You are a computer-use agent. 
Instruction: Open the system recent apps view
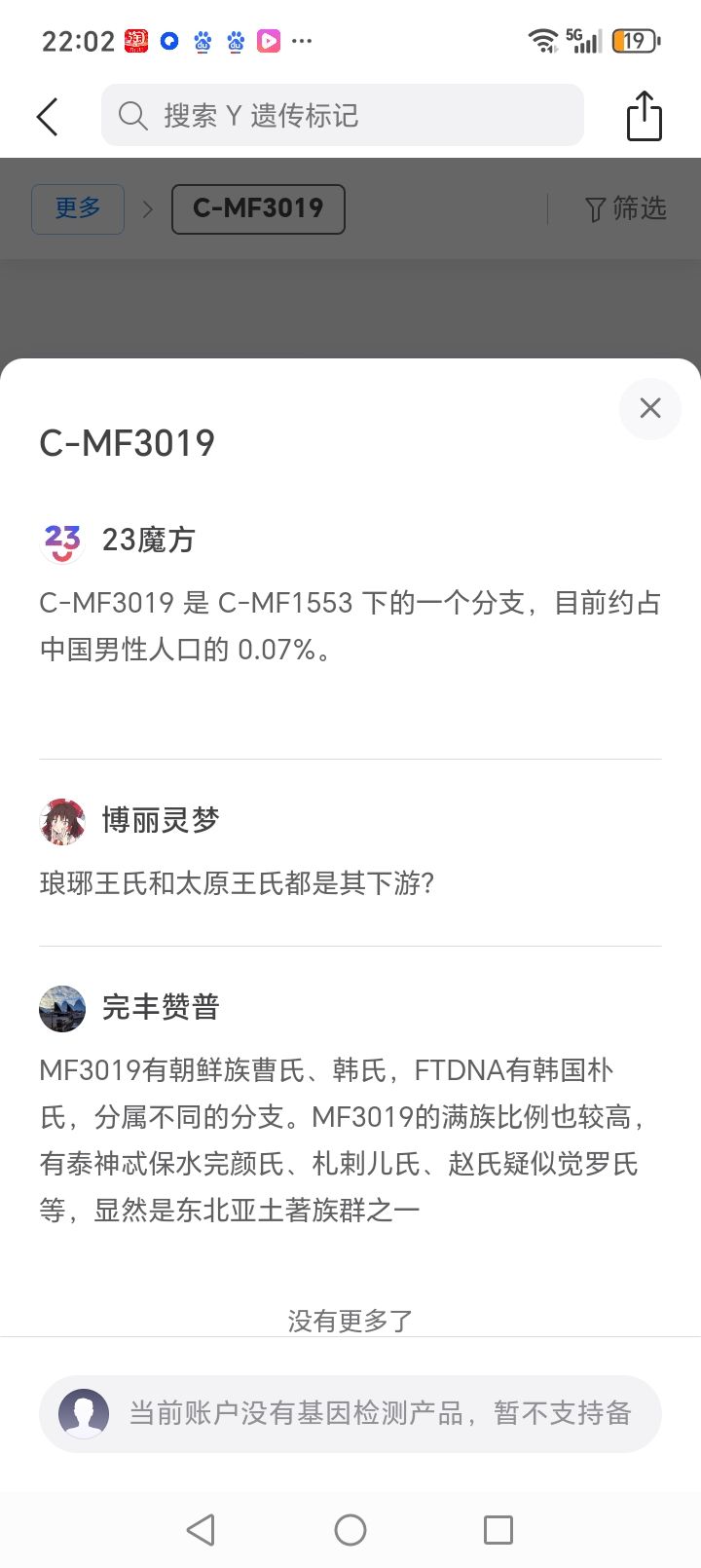(x=498, y=1529)
